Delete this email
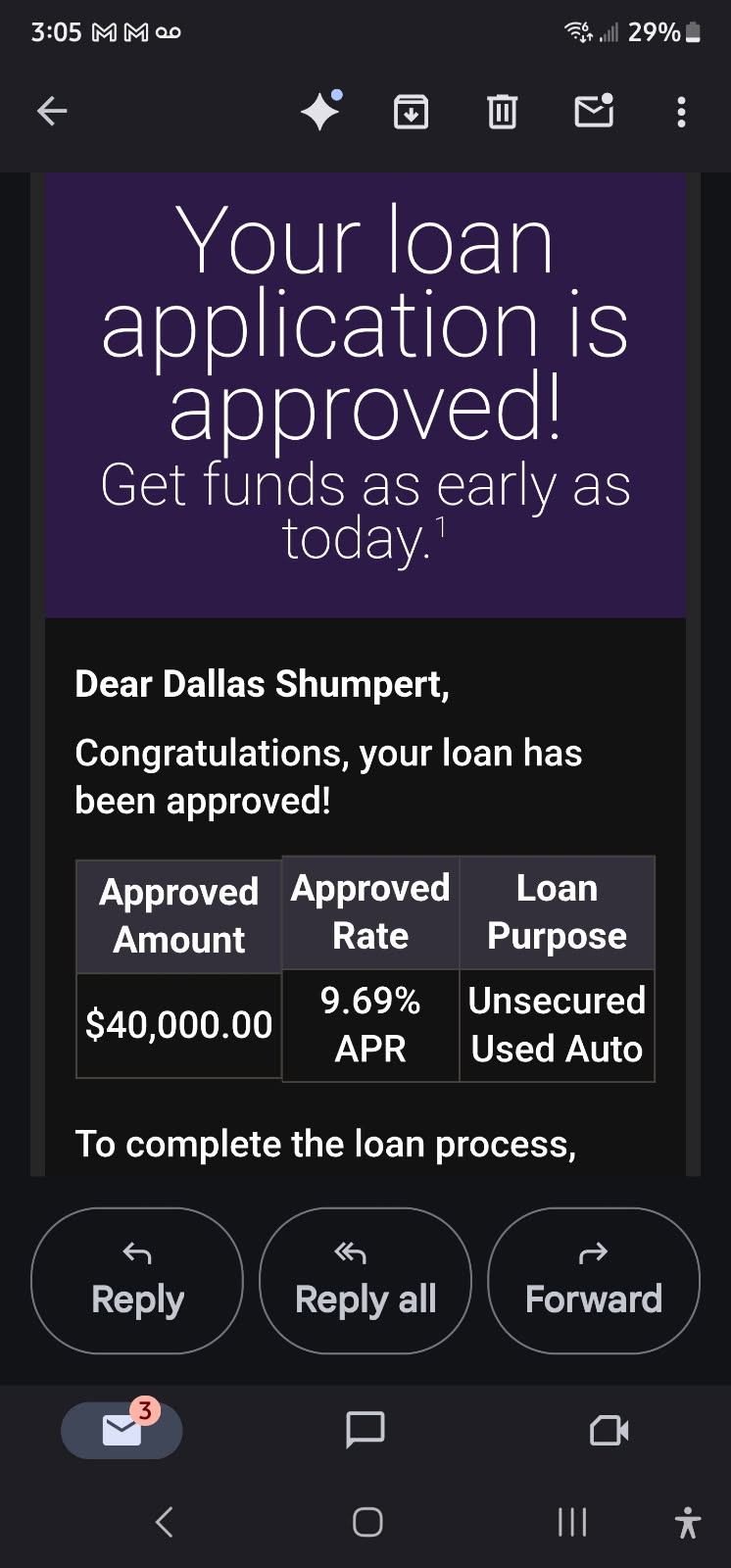 click(502, 111)
